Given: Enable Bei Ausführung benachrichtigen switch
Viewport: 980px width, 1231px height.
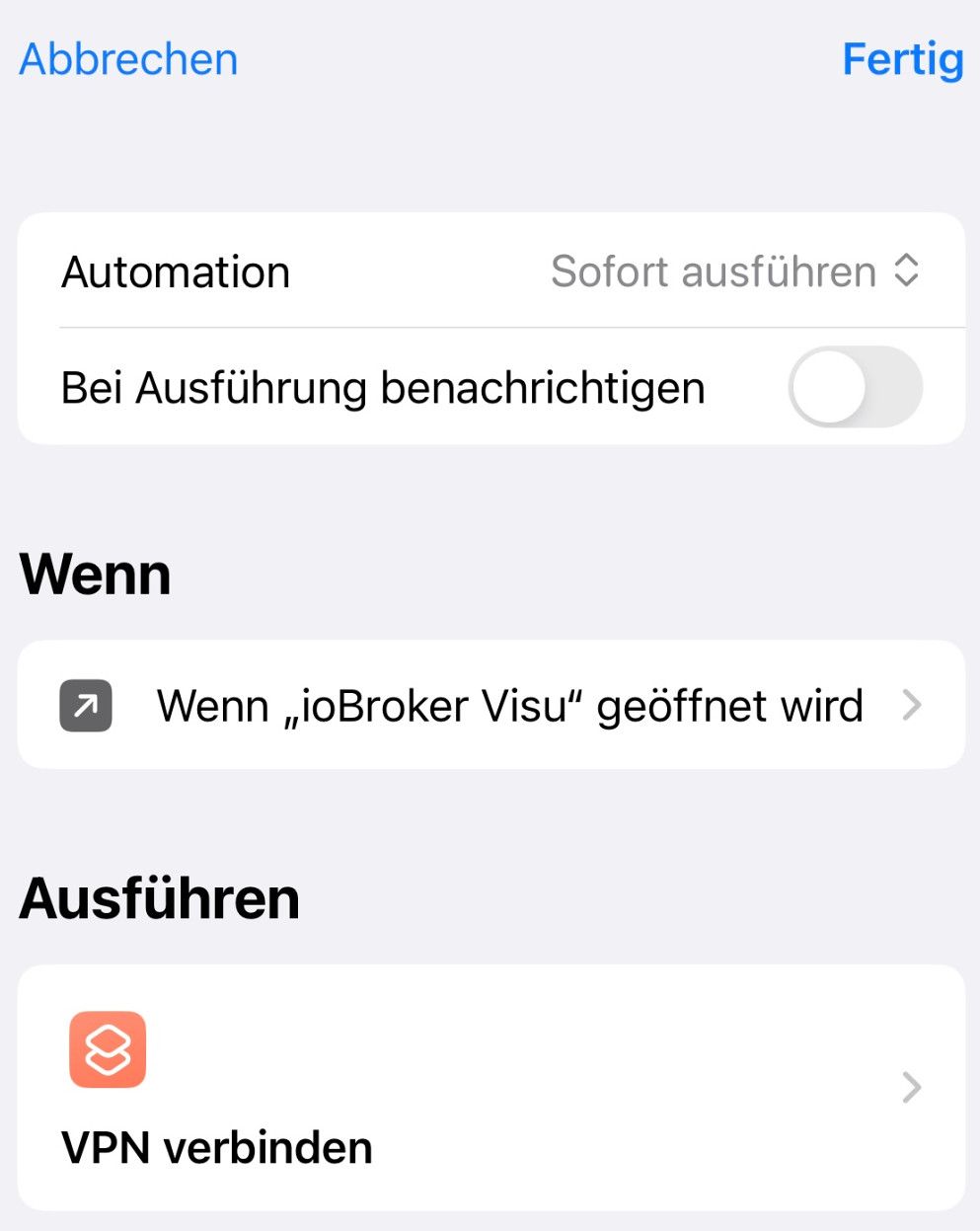Looking at the screenshot, I should click(855, 387).
